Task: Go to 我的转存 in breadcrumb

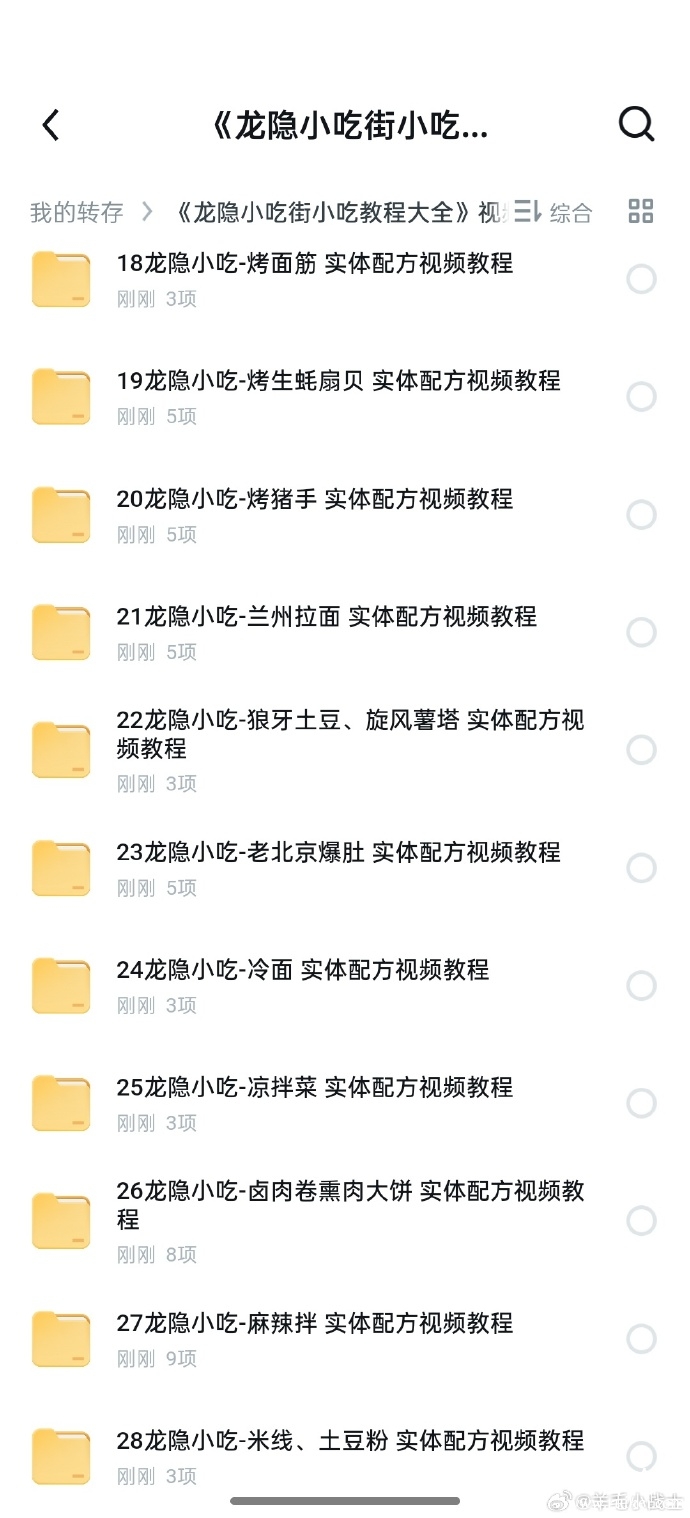Action: (76, 212)
